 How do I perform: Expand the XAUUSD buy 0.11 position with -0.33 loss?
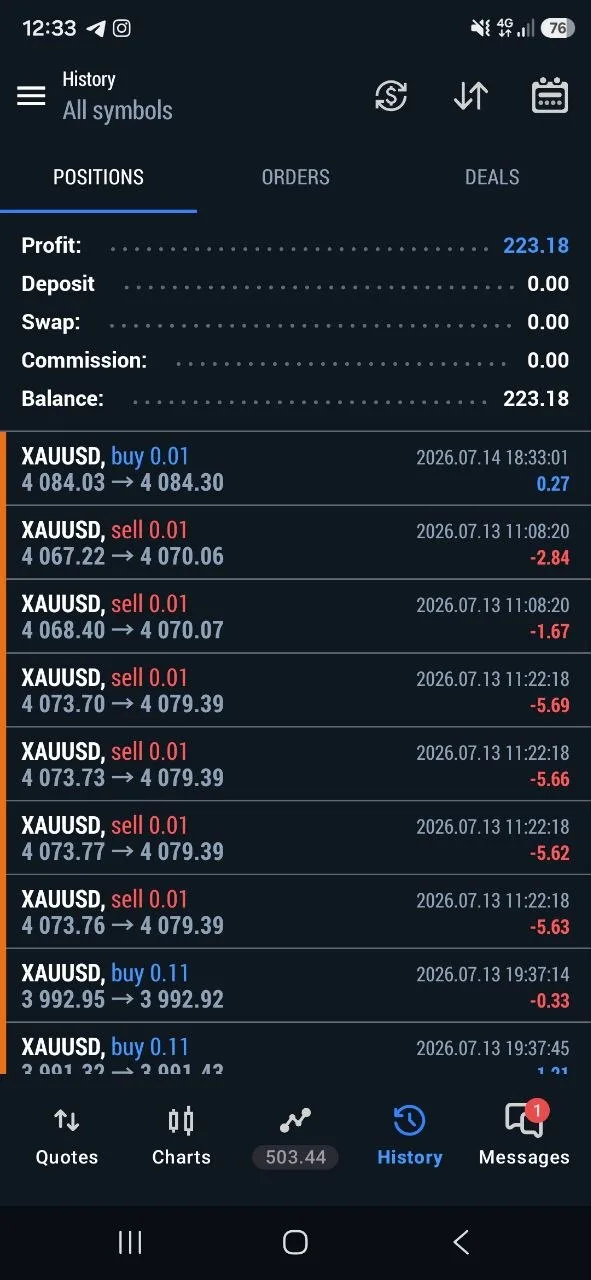(295, 986)
